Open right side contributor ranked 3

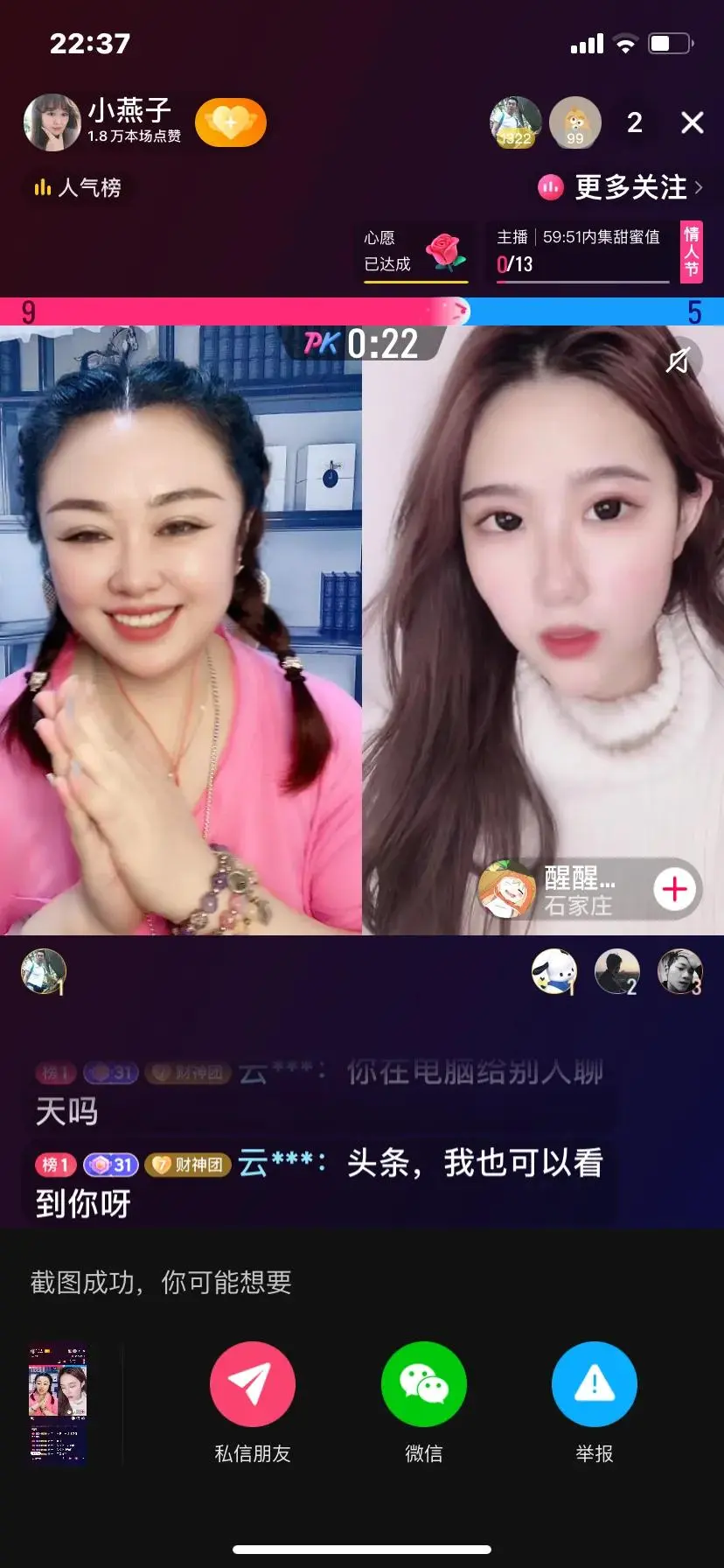680,972
